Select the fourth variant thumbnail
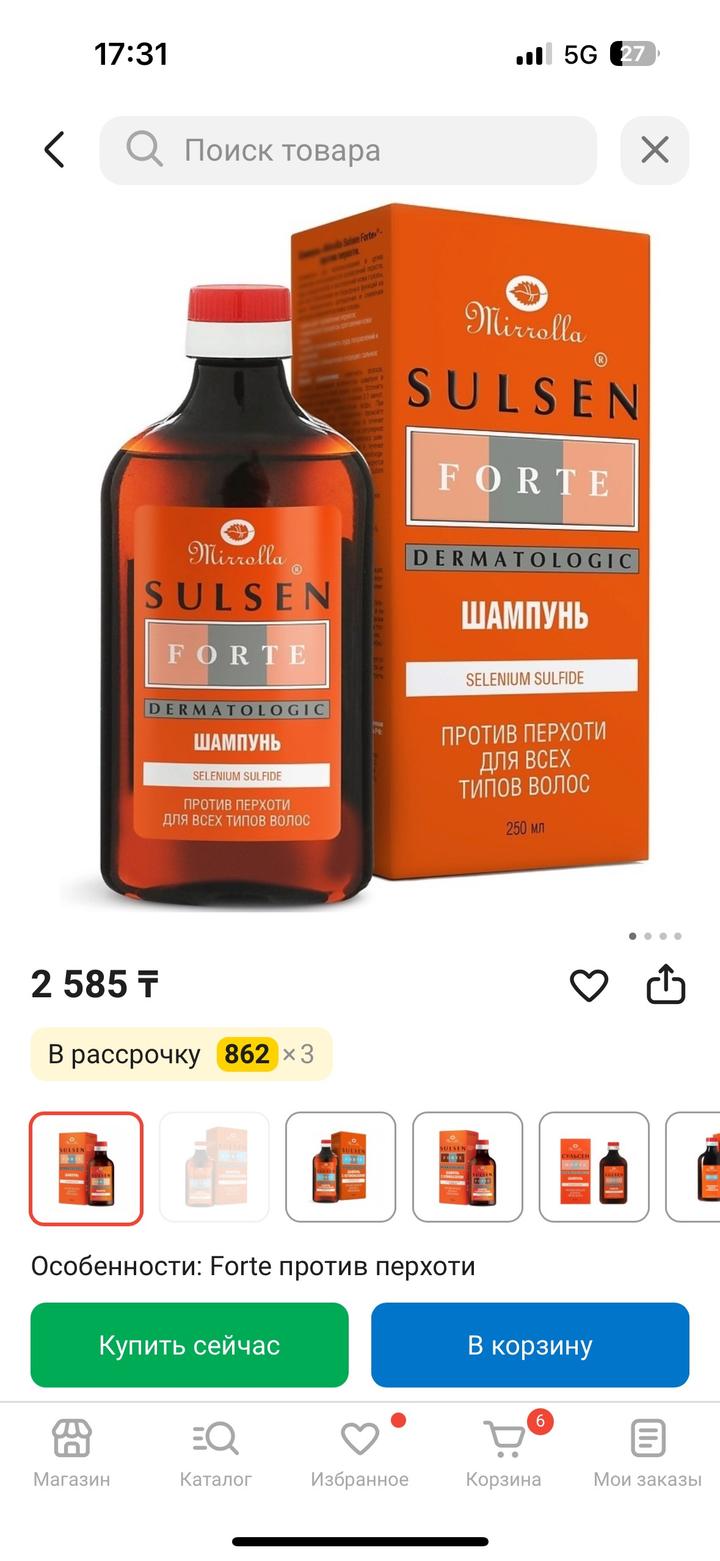Image resolution: width=720 pixels, height=1561 pixels. point(467,1168)
